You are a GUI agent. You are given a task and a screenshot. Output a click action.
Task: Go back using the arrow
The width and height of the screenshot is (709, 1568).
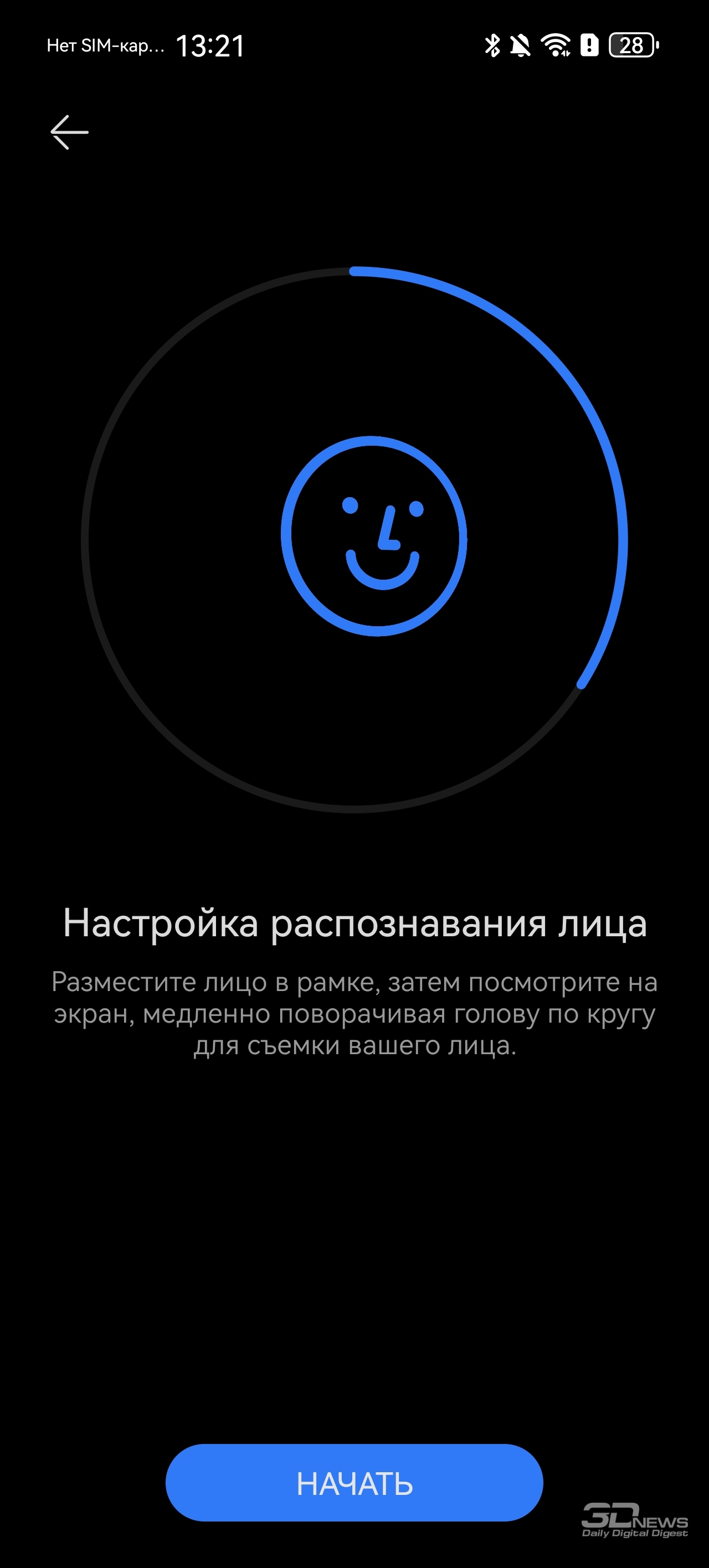pyautogui.click(x=69, y=131)
